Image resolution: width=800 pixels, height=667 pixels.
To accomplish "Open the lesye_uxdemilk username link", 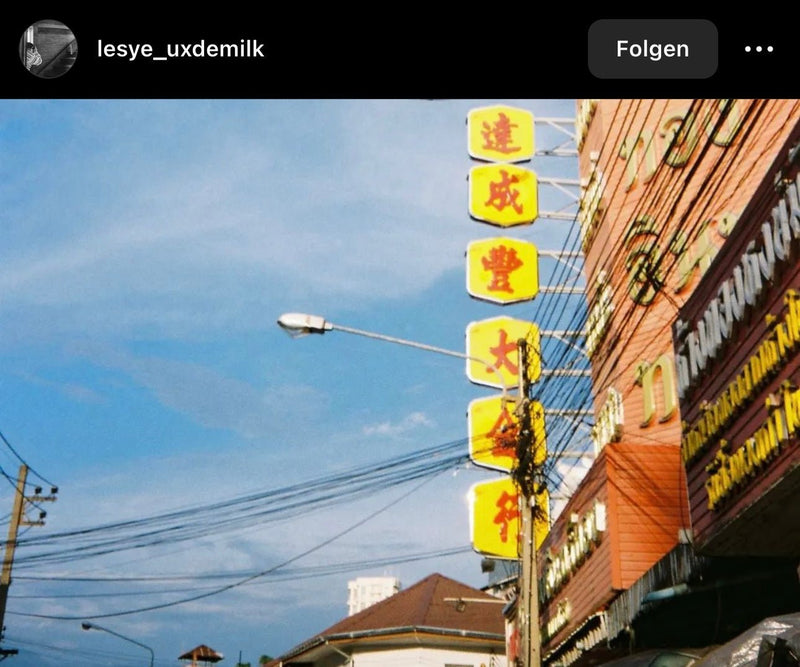I will 180,49.
